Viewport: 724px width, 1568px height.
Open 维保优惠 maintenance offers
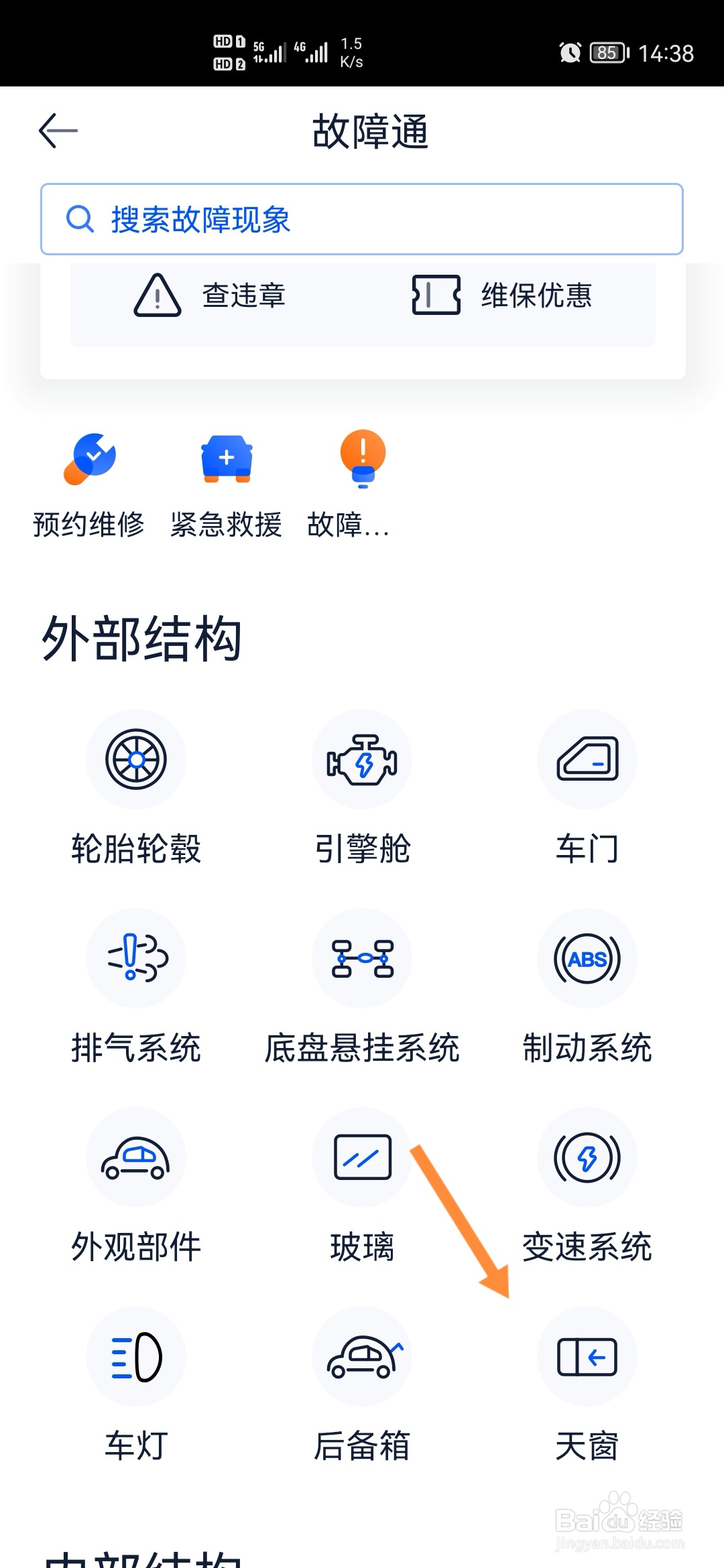tap(503, 296)
